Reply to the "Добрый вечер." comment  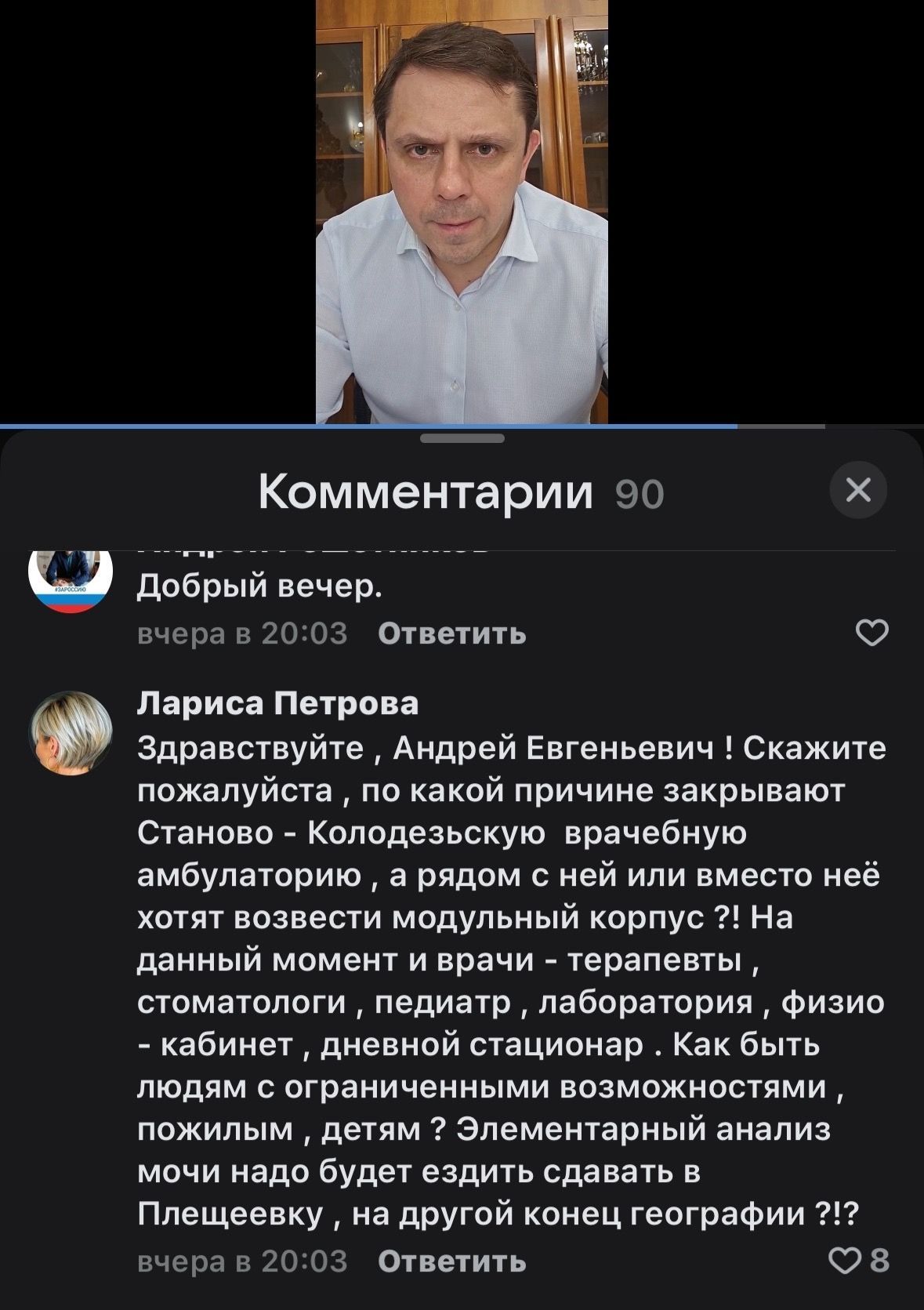coord(451,633)
